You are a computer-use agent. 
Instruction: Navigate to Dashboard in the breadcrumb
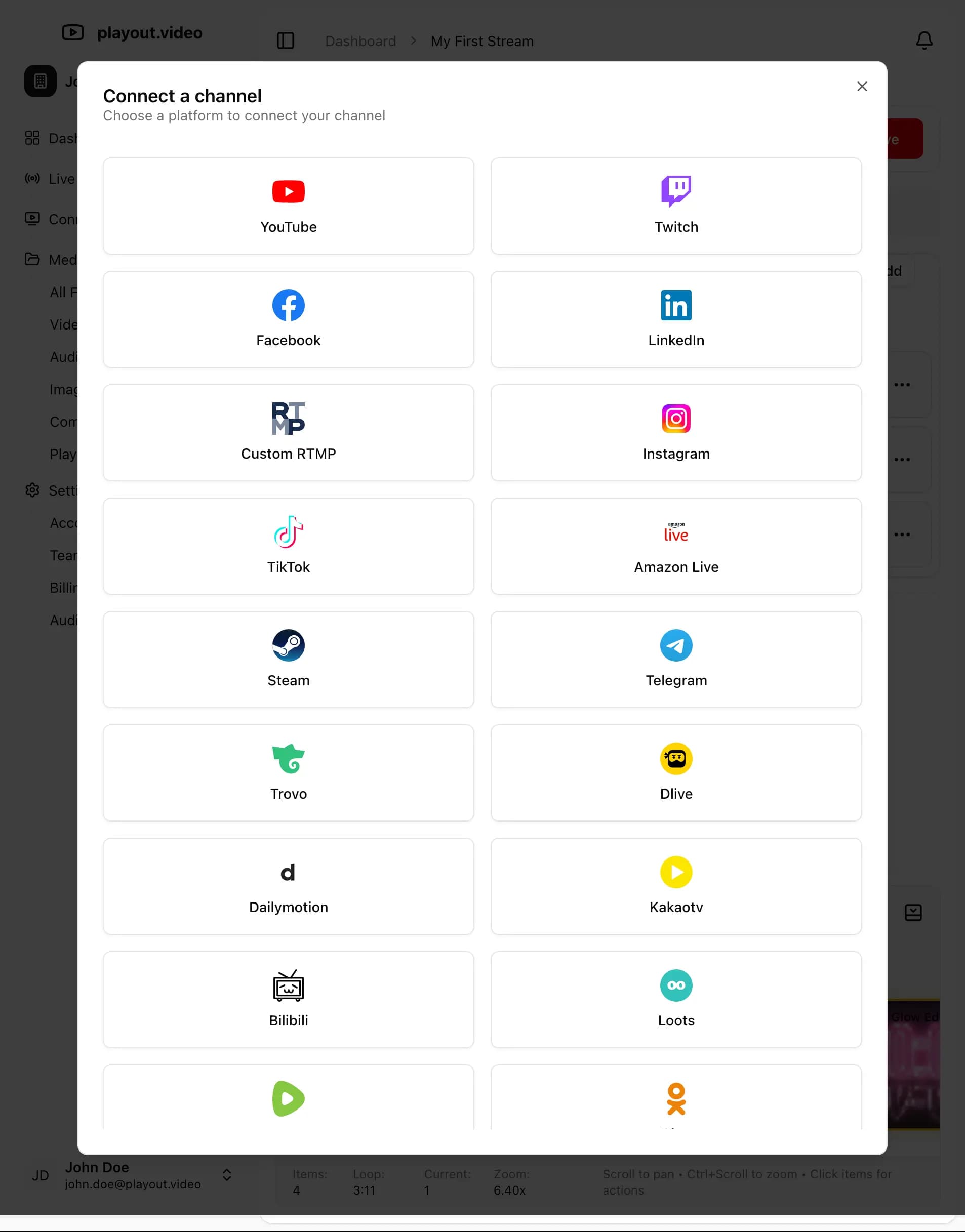pos(360,40)
